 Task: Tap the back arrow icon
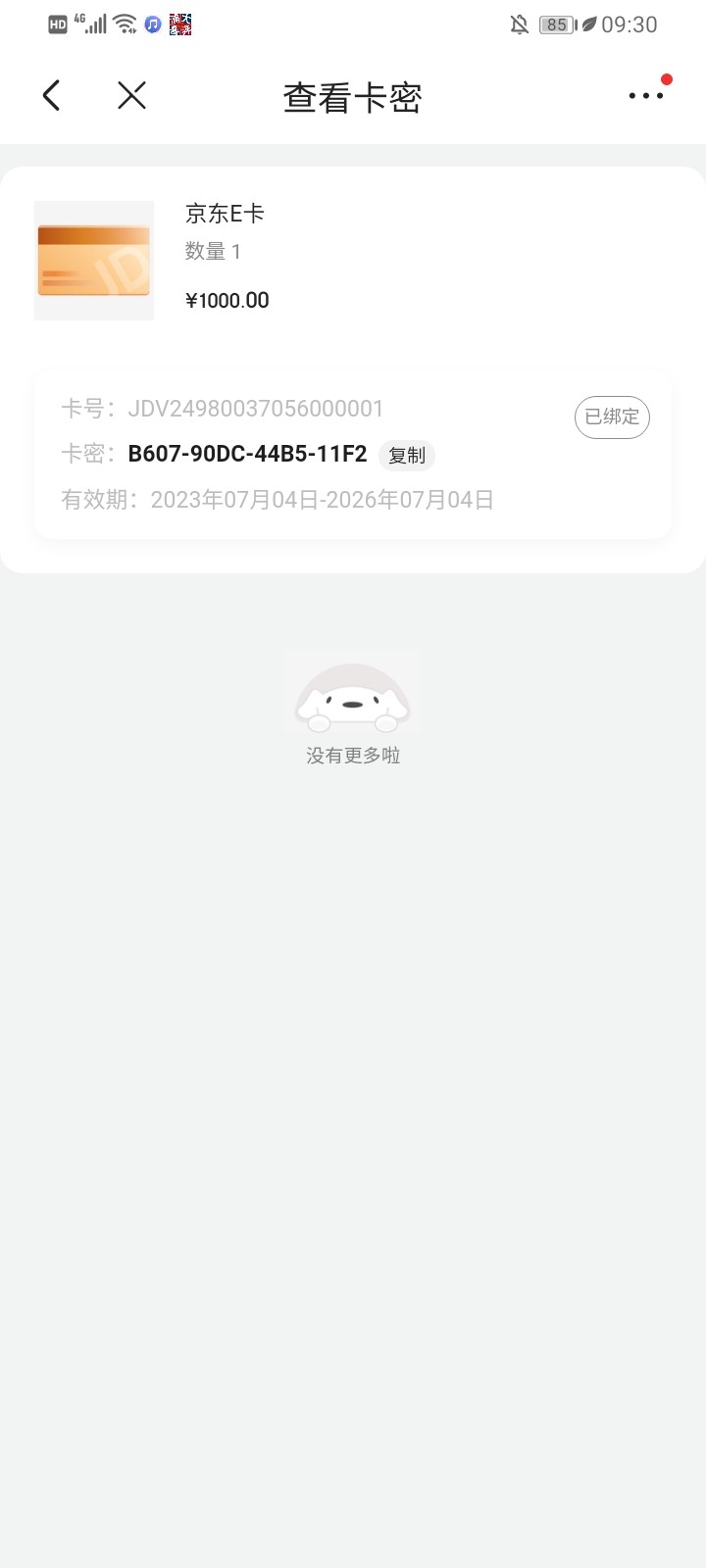(52, 95)
